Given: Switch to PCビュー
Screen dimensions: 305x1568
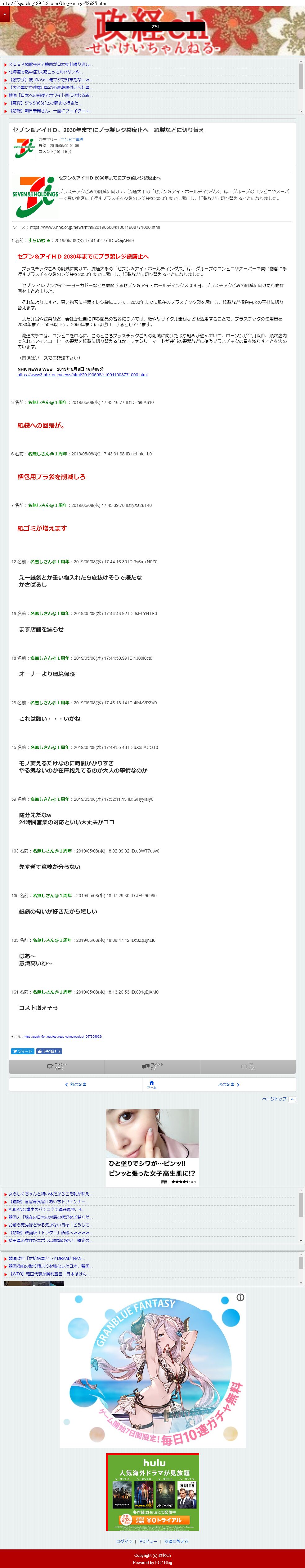Looking at the screenshot, I should click(148, 1541).
